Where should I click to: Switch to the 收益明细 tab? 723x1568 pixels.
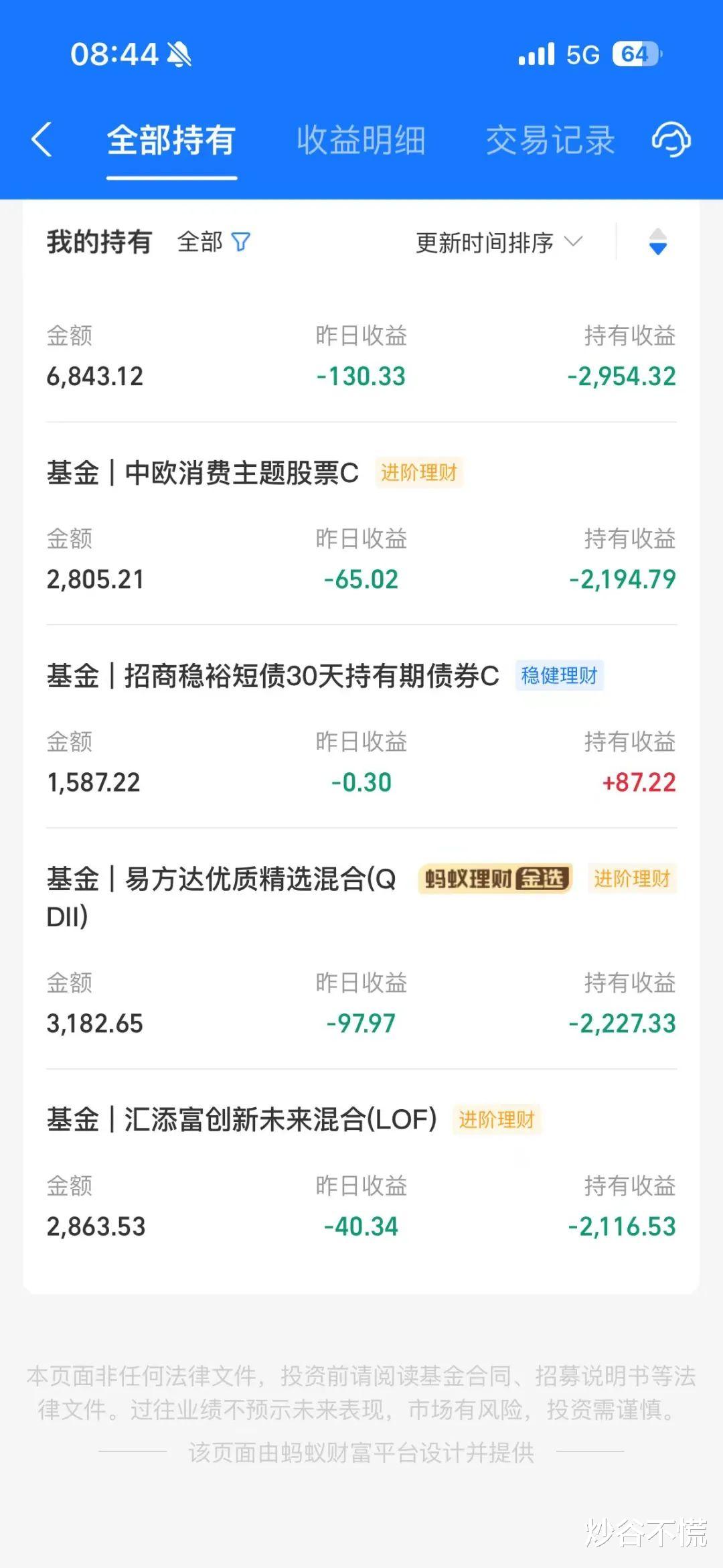[361, 140]
